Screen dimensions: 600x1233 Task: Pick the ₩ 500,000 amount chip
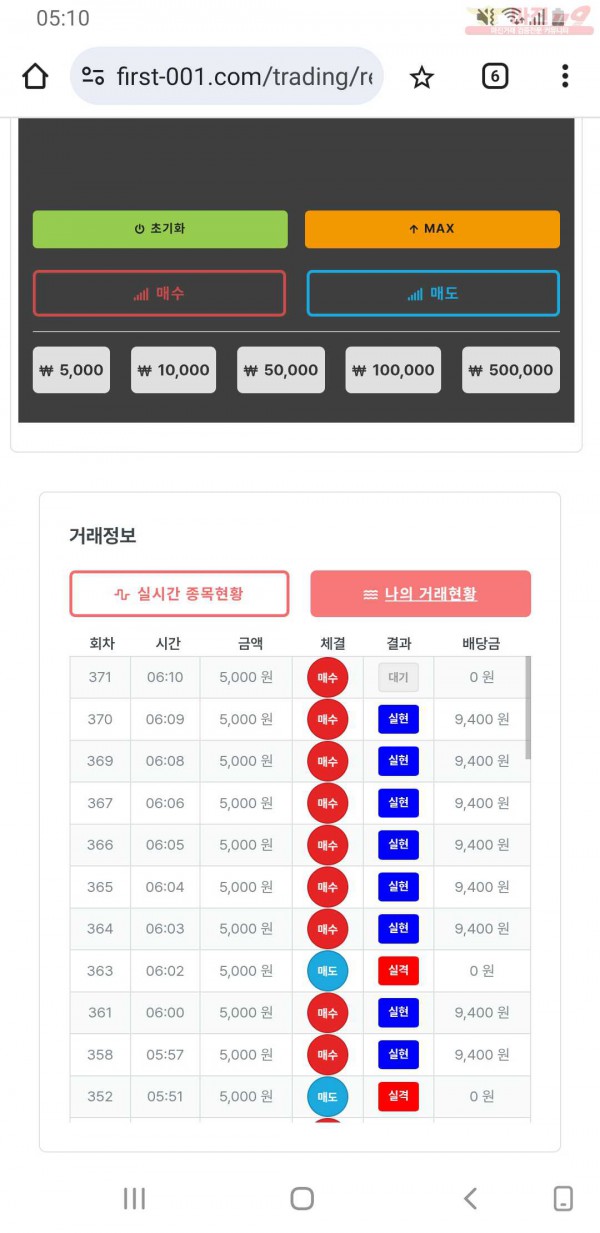tap(511, 370)
